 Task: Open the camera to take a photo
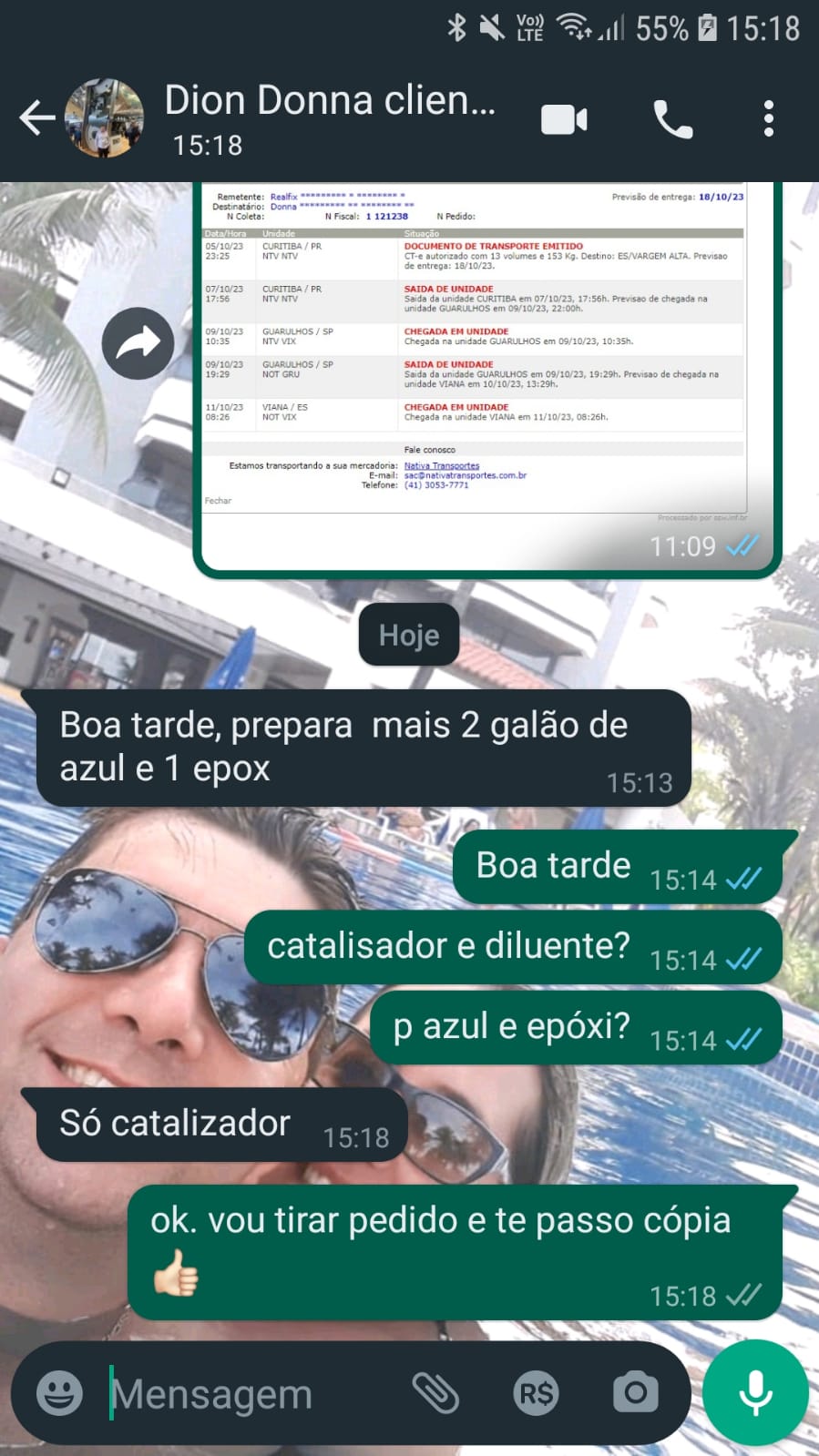(x=635, y=1393)
